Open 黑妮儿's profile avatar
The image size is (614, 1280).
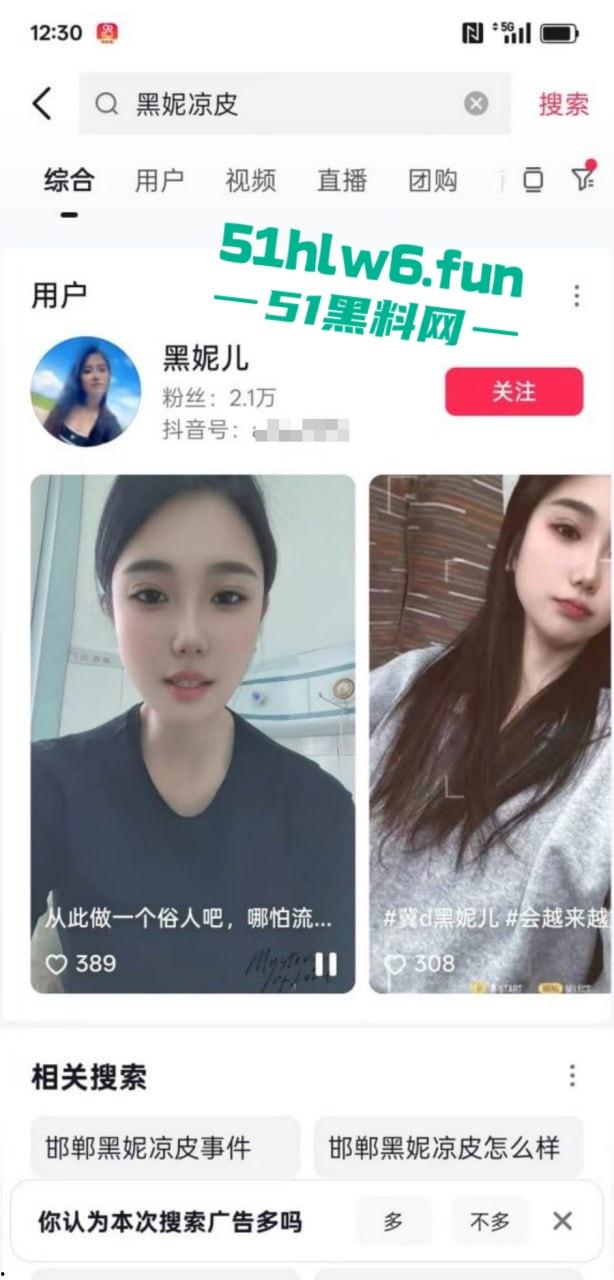(x=85, y=391)
